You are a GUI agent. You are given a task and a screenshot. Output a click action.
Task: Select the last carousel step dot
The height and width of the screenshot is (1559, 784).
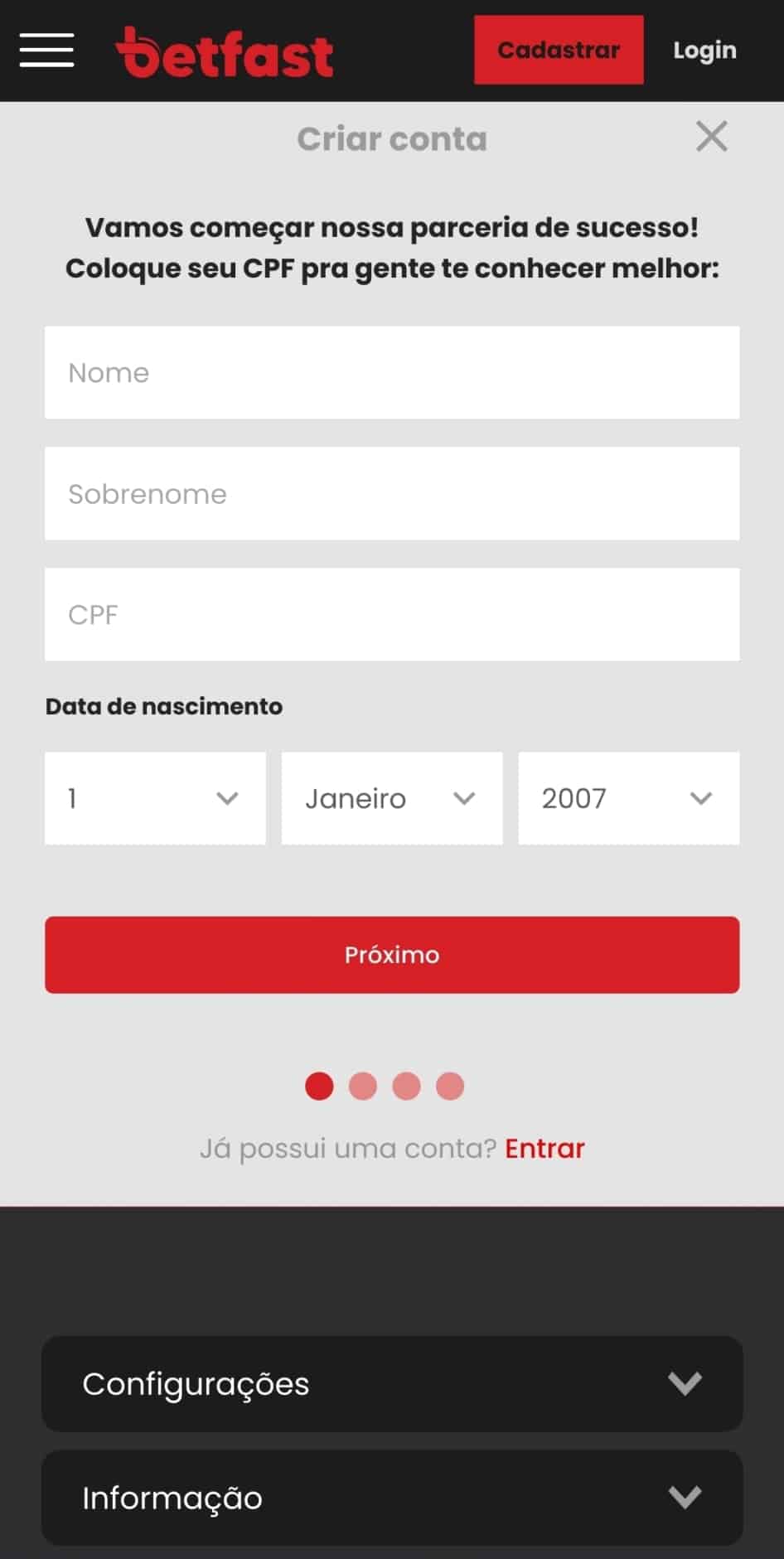450,1085
